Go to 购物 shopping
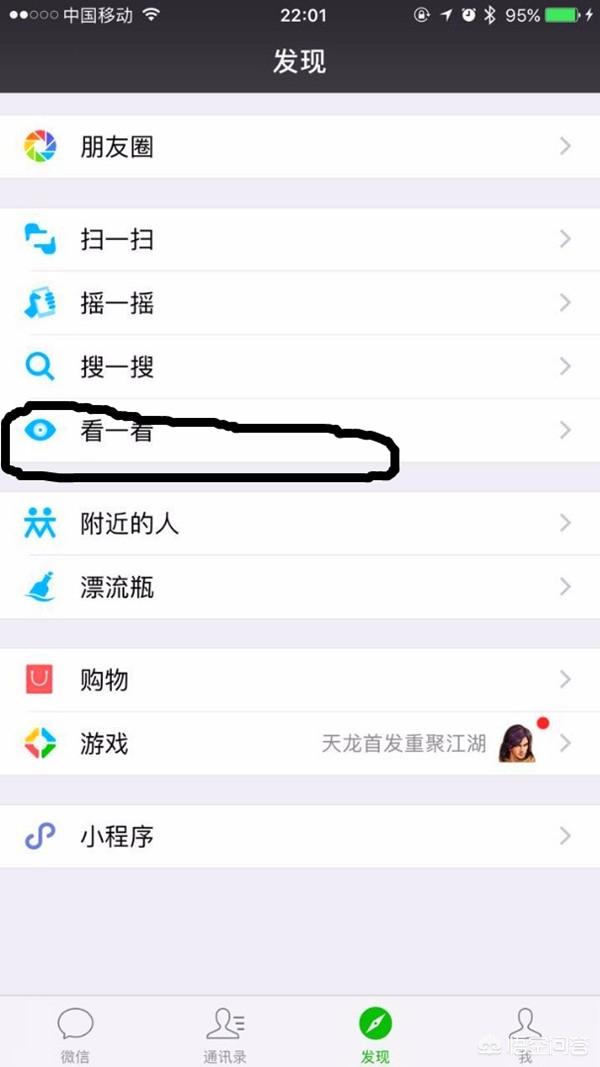 (300, 680)
